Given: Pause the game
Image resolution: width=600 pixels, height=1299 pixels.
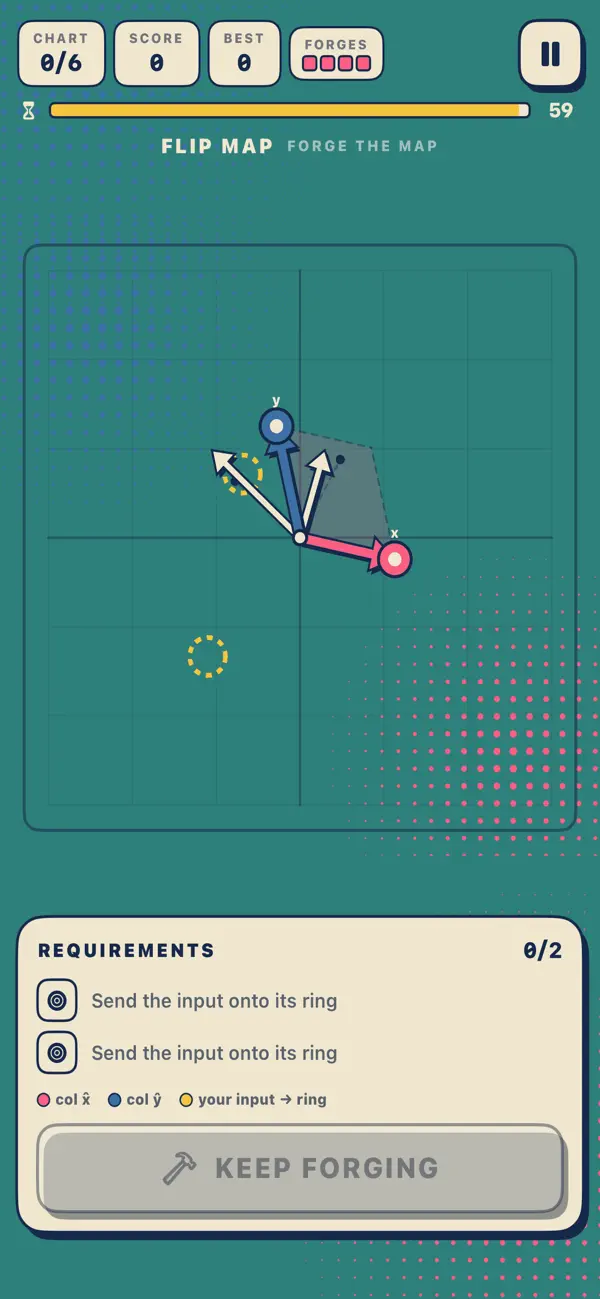Looking at the screenshot, I should tap(550, 53).
